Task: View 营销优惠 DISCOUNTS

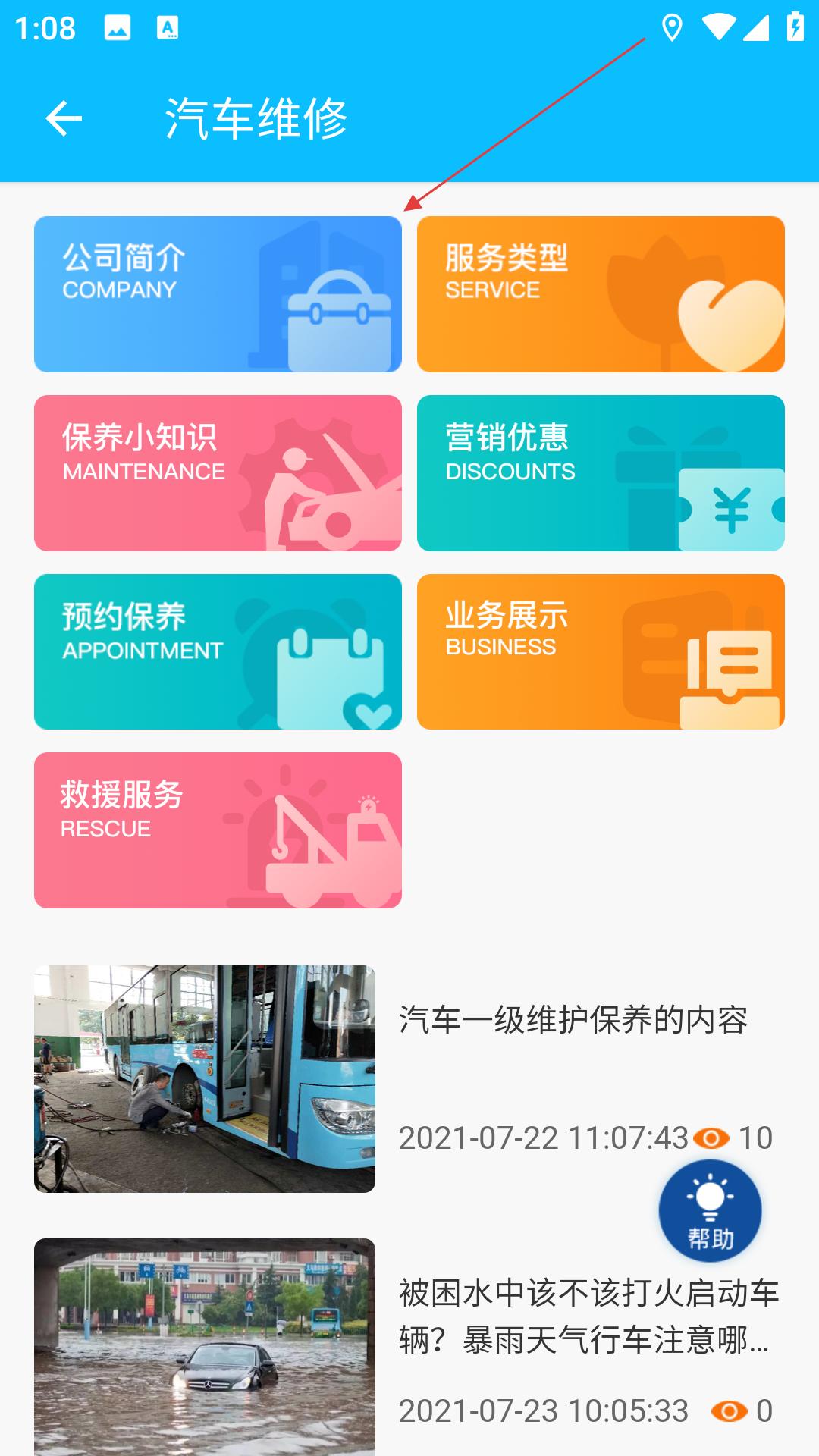Action: pos(601,473)
